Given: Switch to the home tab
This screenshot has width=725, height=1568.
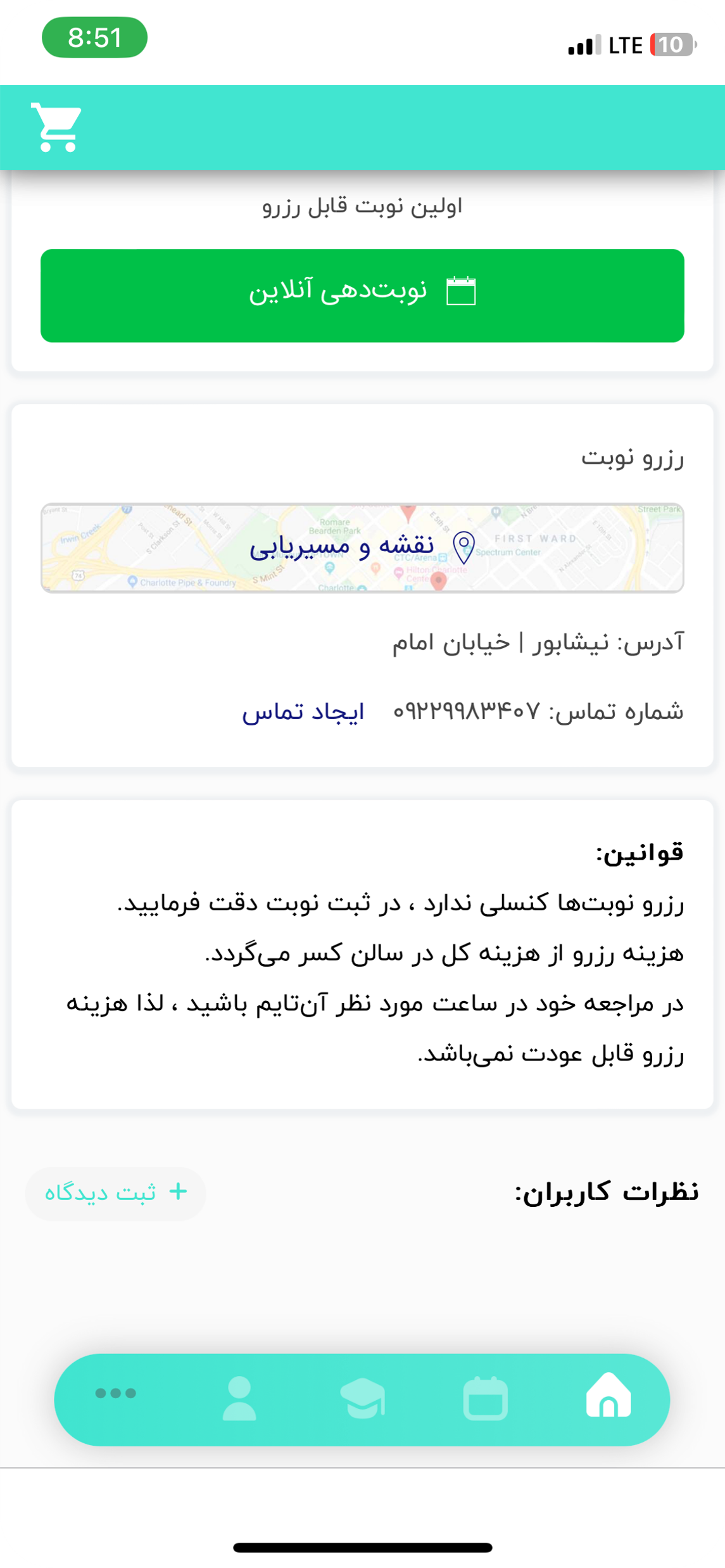Looking at the screenshot, I should (608, 1396).
